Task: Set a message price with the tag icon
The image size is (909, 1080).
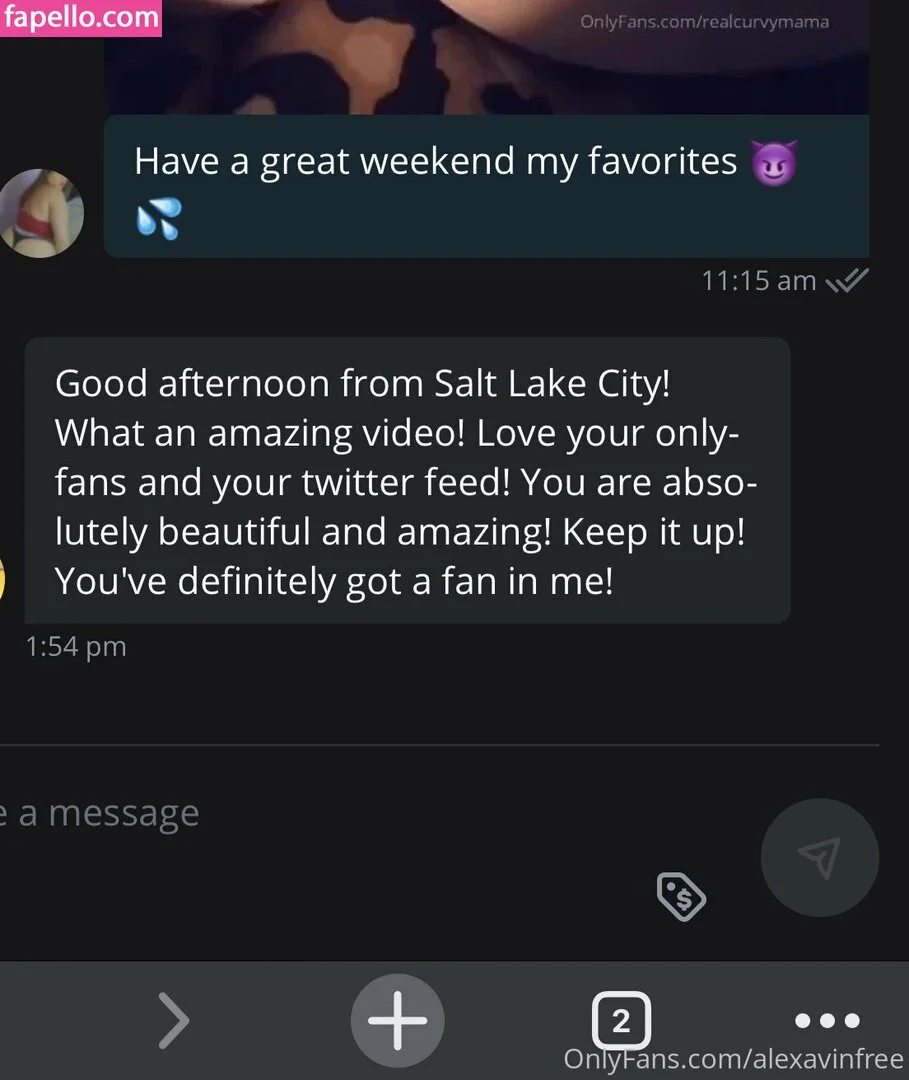Action: (x=681, y=895)
